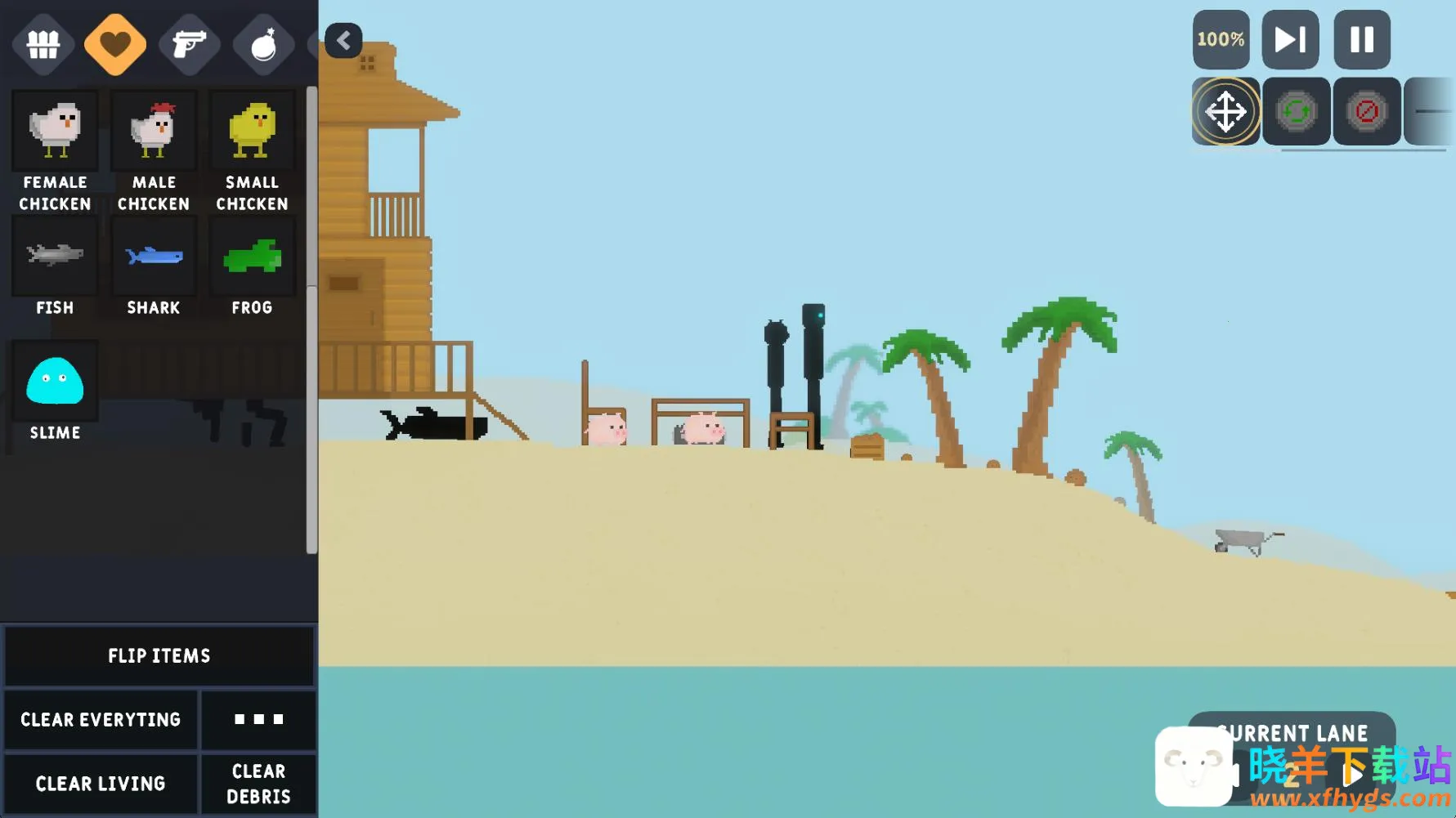The image size is (1456, 818).
Task: Select the Female Chicken item
Action: 55,151
